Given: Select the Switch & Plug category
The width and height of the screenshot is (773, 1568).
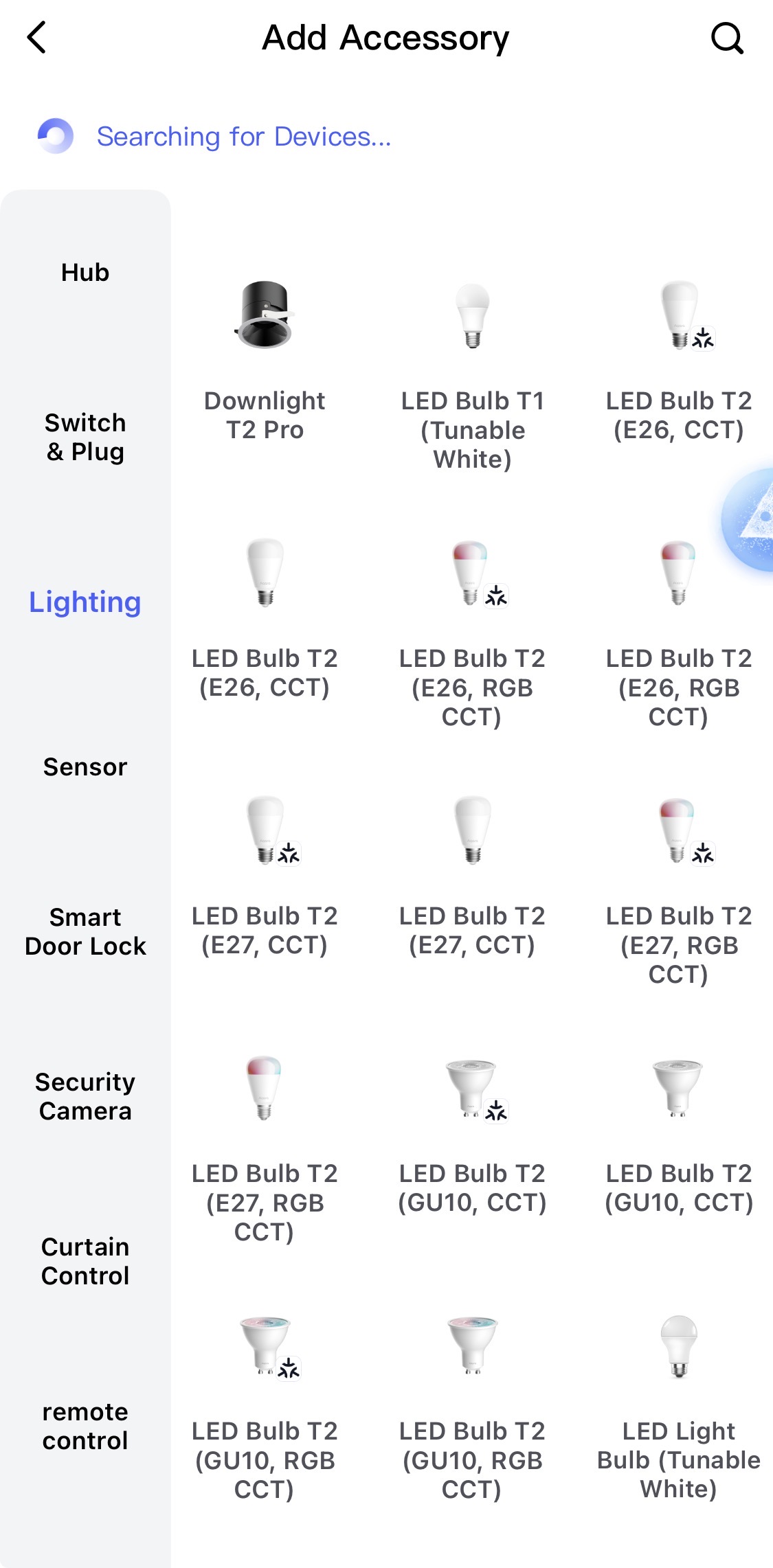Looking at the screenshot, I should tap(85, 438).
